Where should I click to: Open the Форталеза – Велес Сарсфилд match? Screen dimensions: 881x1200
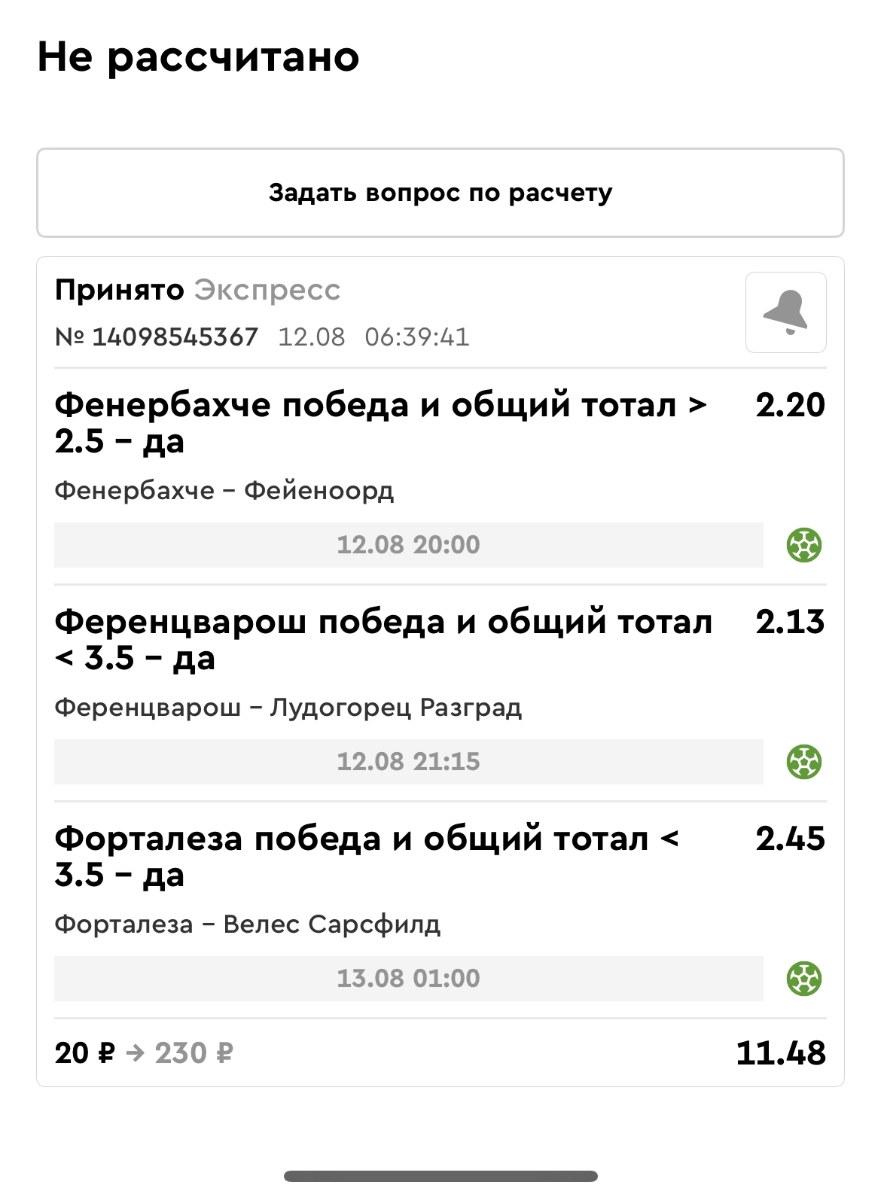coord(247,925)
